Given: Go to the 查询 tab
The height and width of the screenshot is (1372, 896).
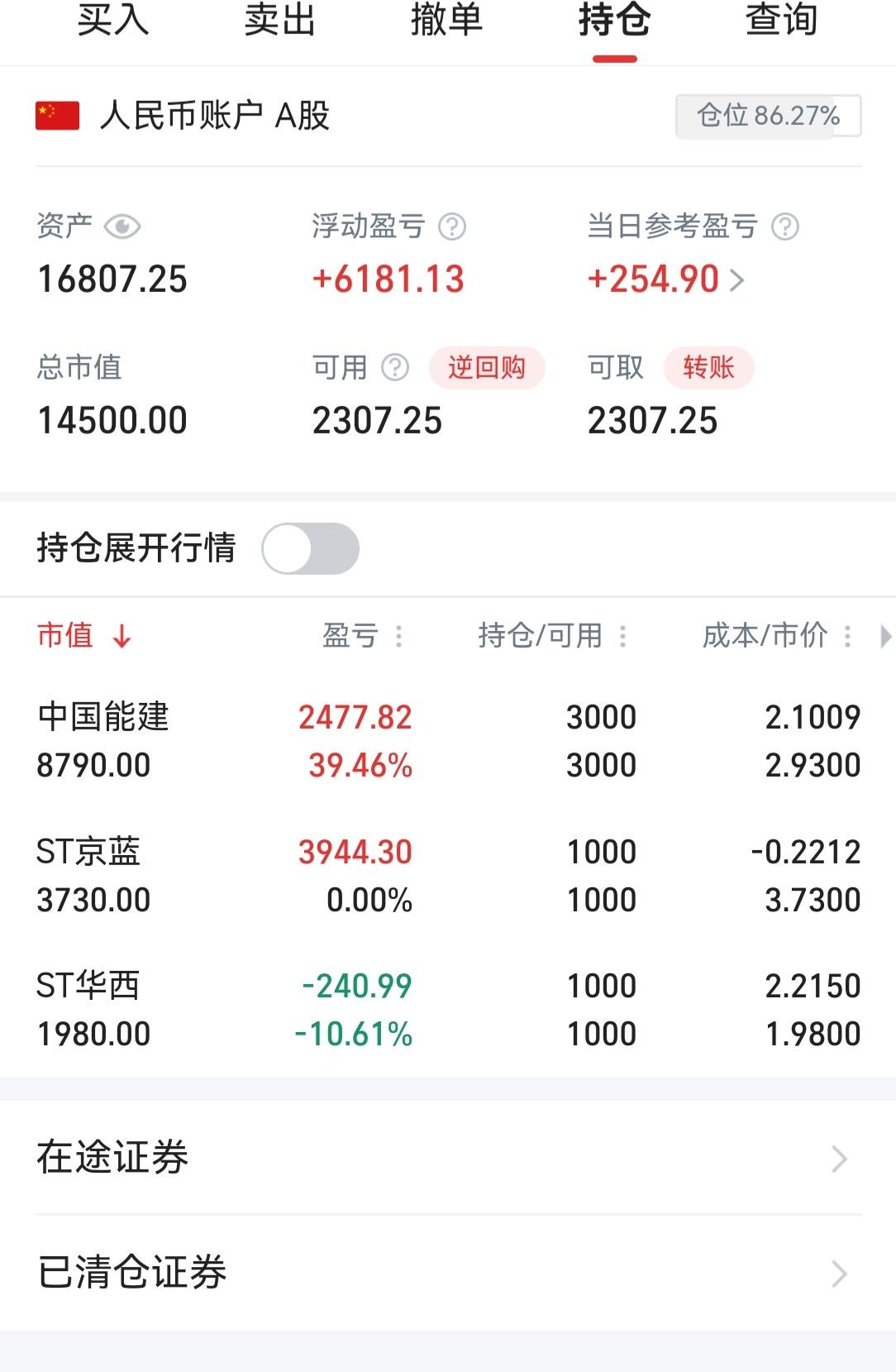Looking at the screenshot, I should click(781, 22).
